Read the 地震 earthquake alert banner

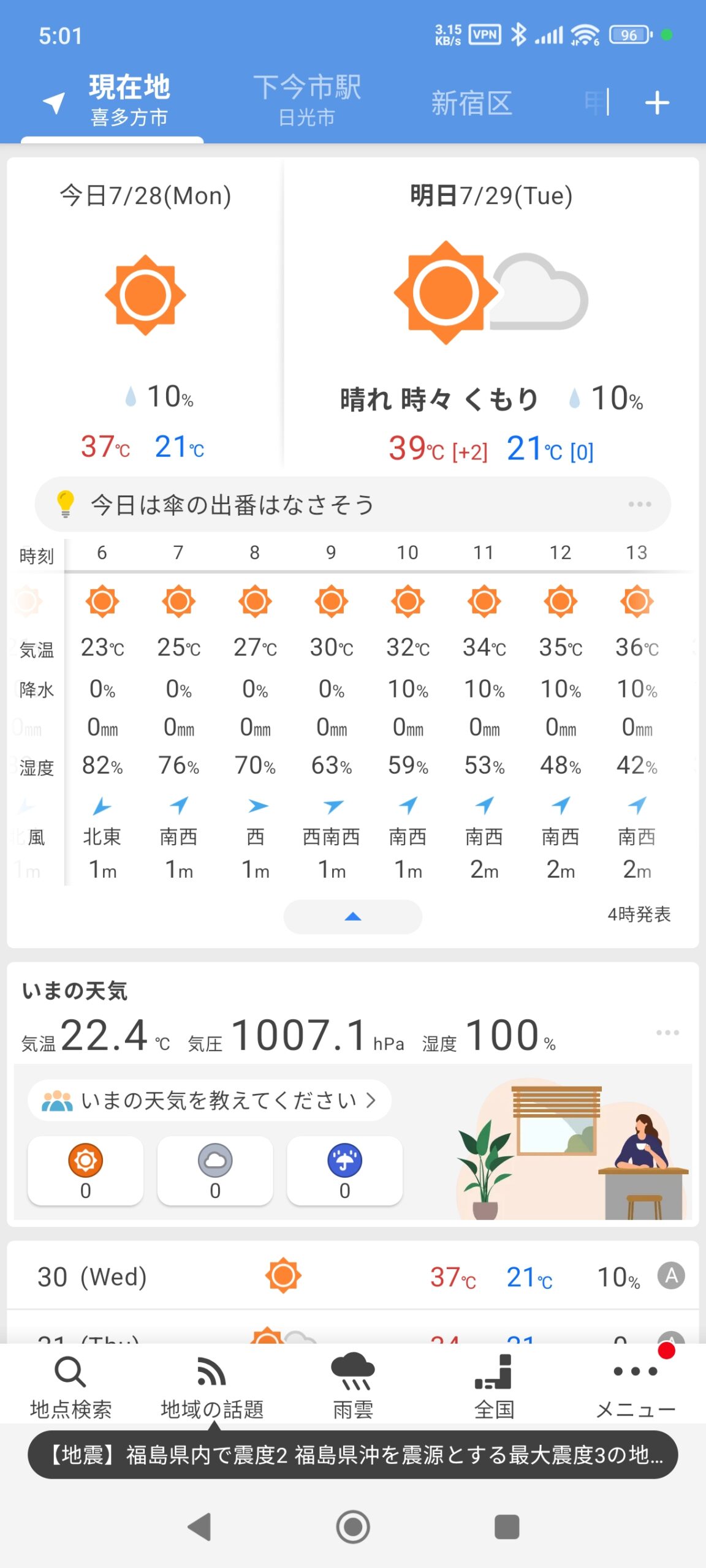click(x=352, y=1455)
